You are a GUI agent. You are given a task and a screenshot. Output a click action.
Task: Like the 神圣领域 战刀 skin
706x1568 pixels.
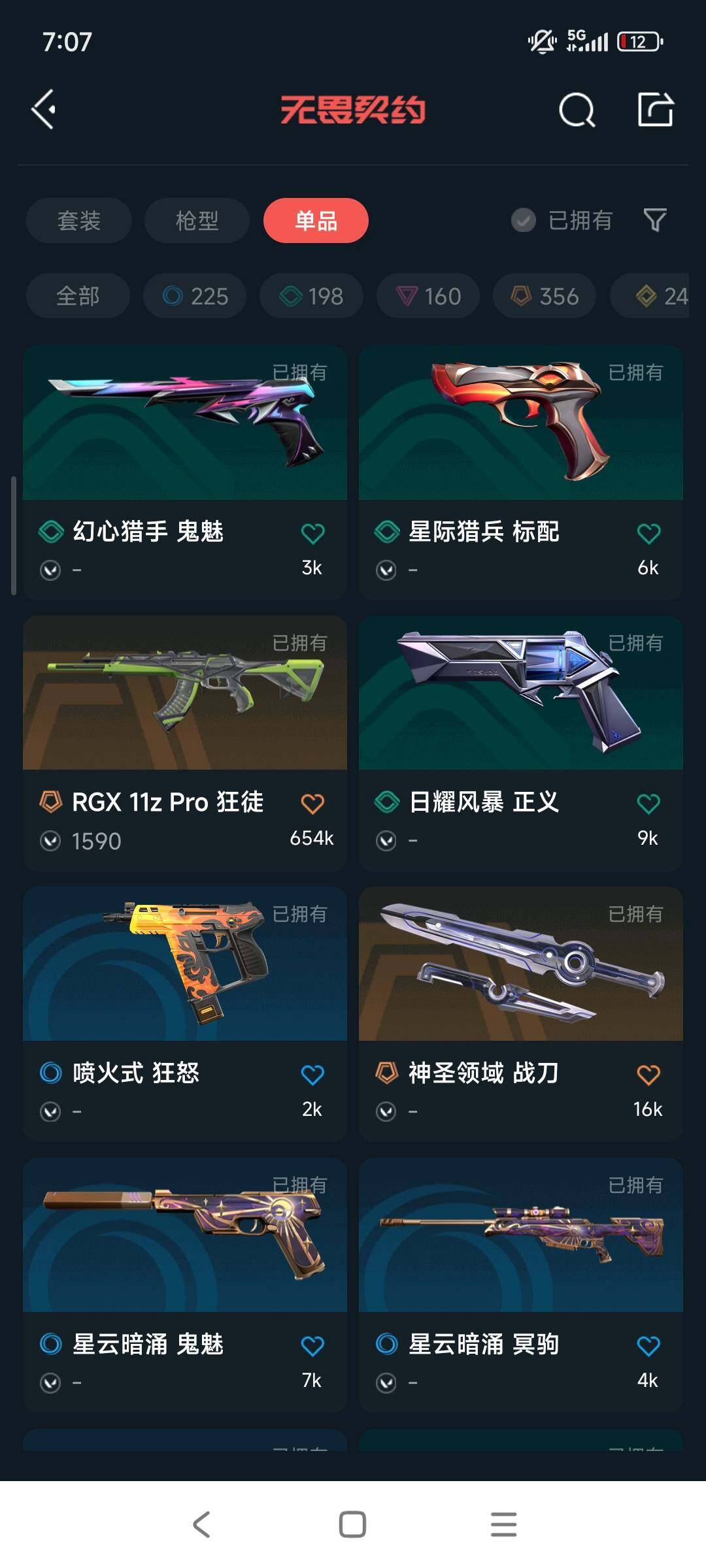[648, 1075]
